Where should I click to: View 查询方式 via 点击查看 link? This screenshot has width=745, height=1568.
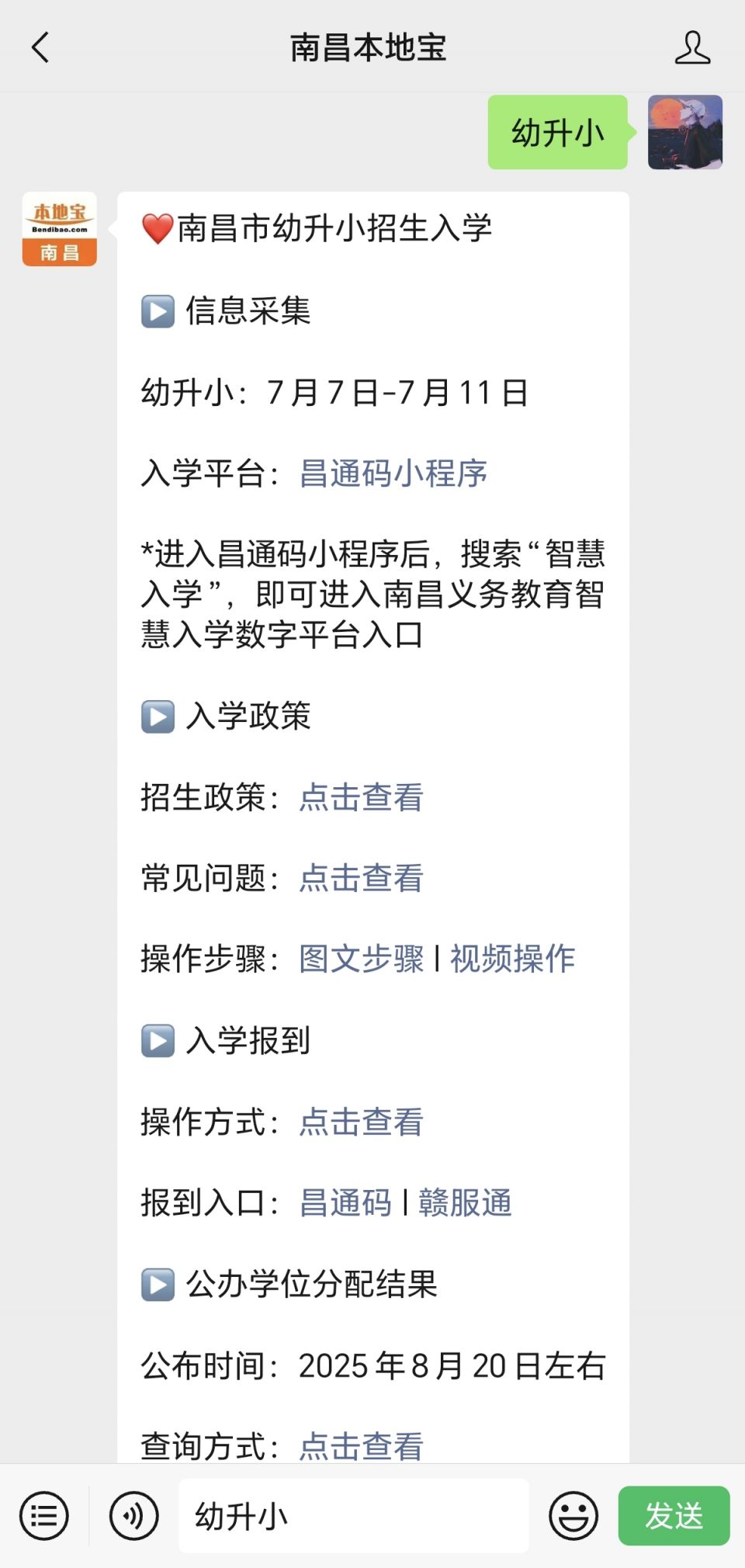click(362, 1446)
